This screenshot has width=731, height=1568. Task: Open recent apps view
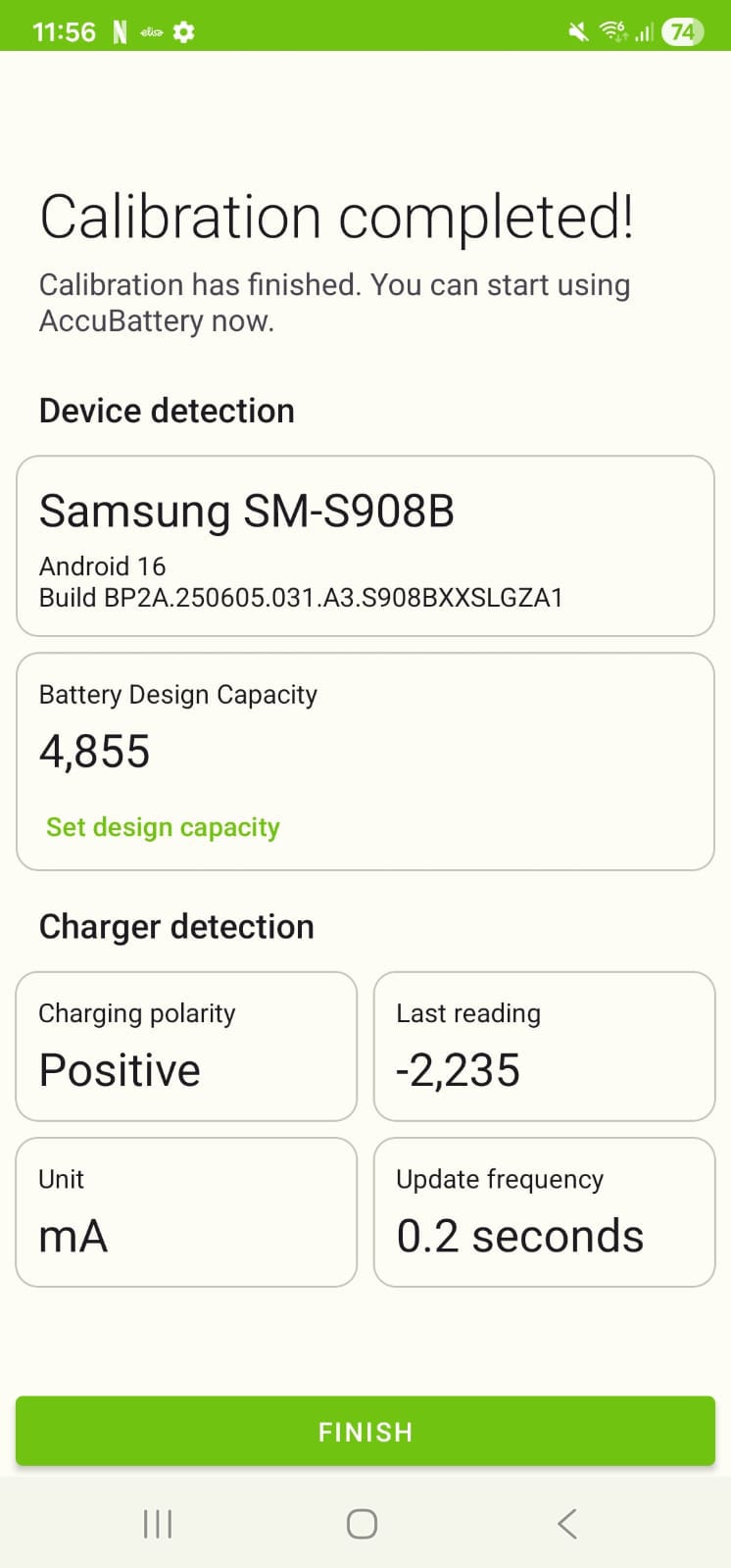click(158, 1524)
